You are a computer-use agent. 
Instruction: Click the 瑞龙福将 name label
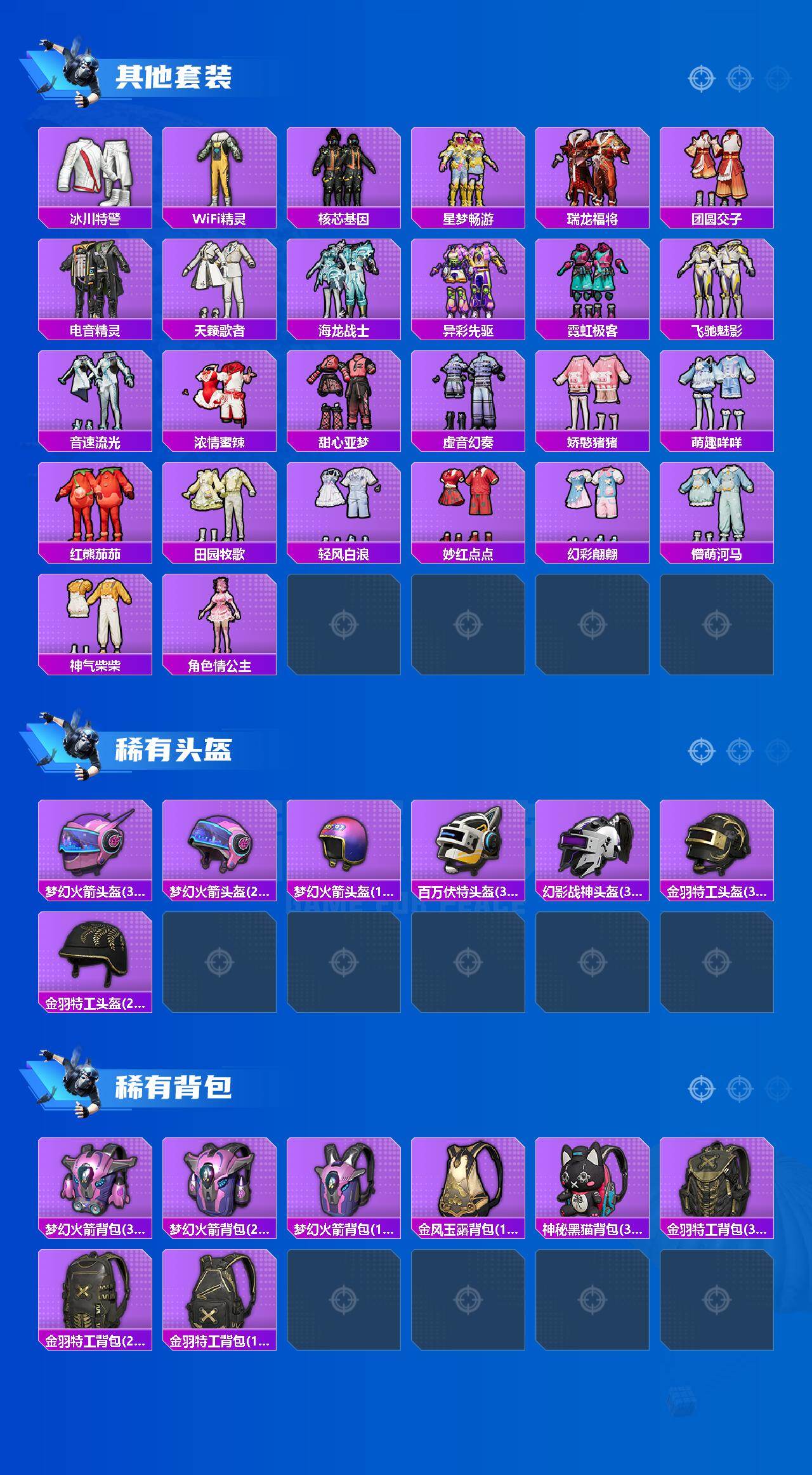(593, 218)
